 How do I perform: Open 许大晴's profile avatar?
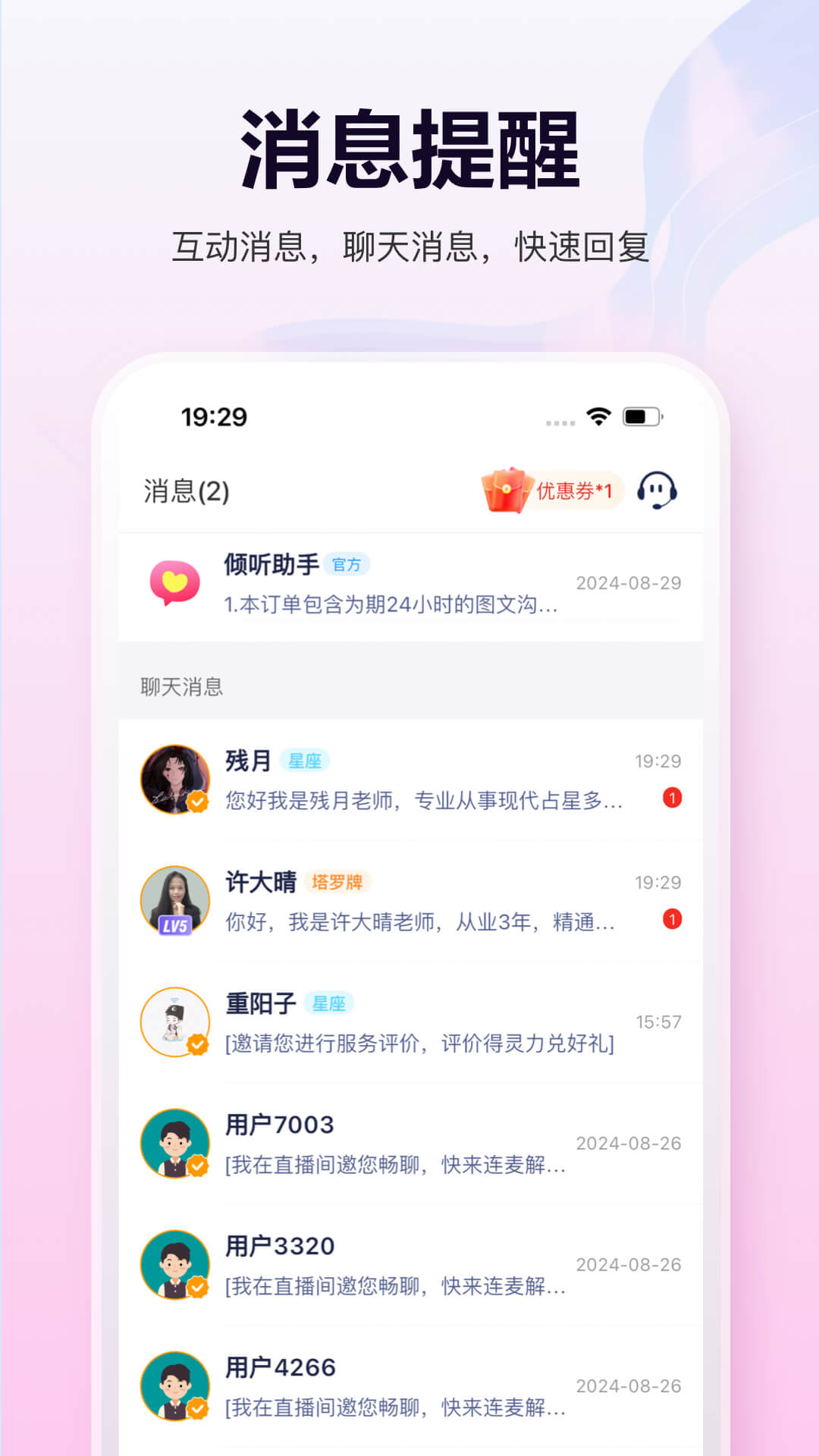[175, 899]
